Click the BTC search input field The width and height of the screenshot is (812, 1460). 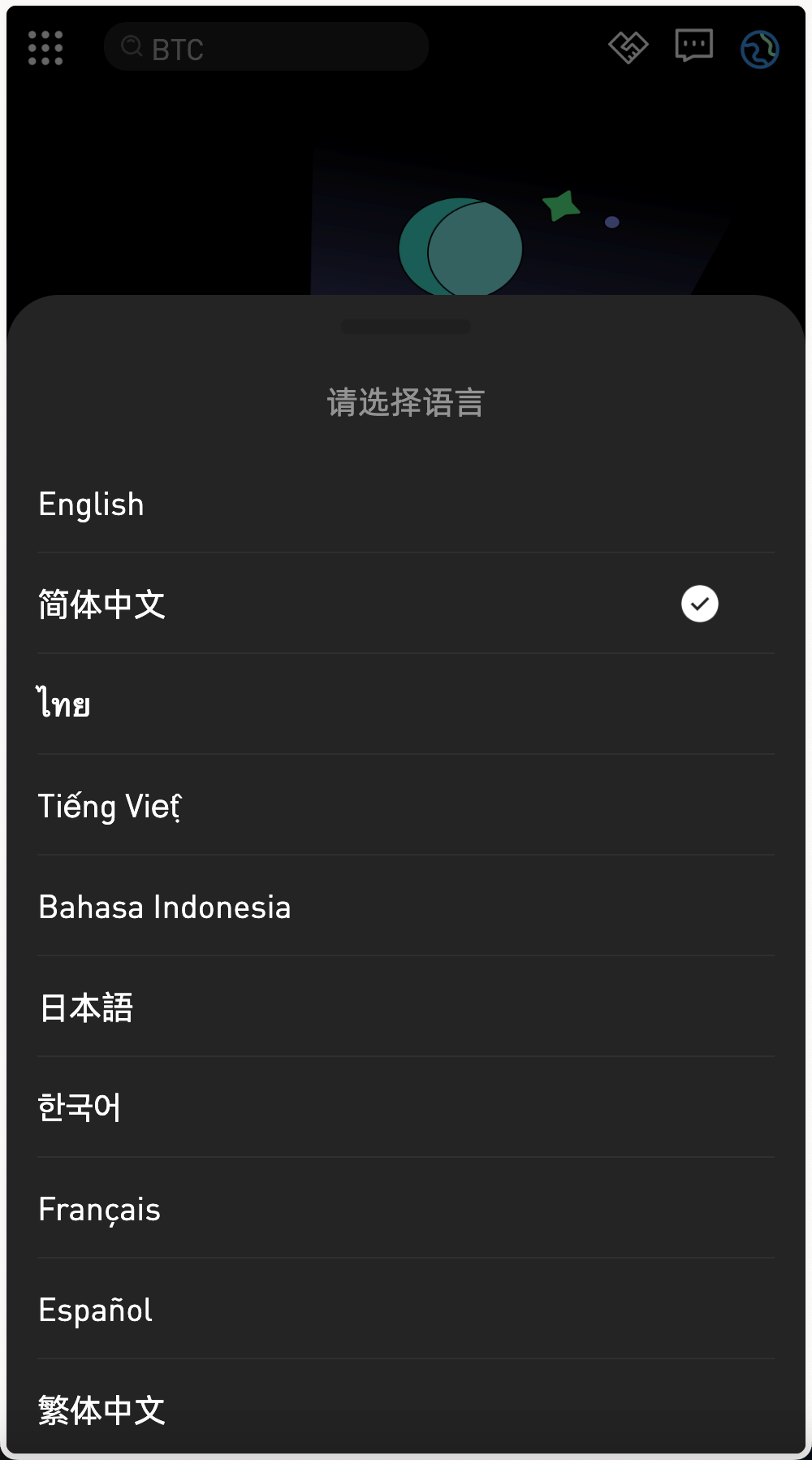tap(266, 46)
